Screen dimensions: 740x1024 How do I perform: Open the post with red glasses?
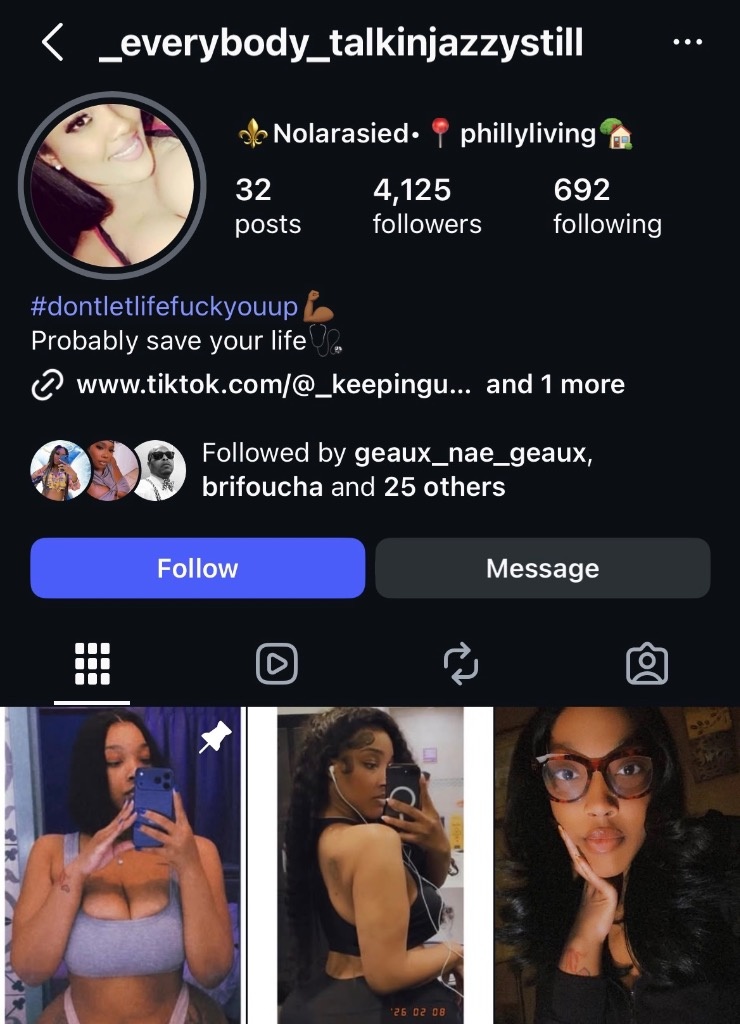coord(617,865)
